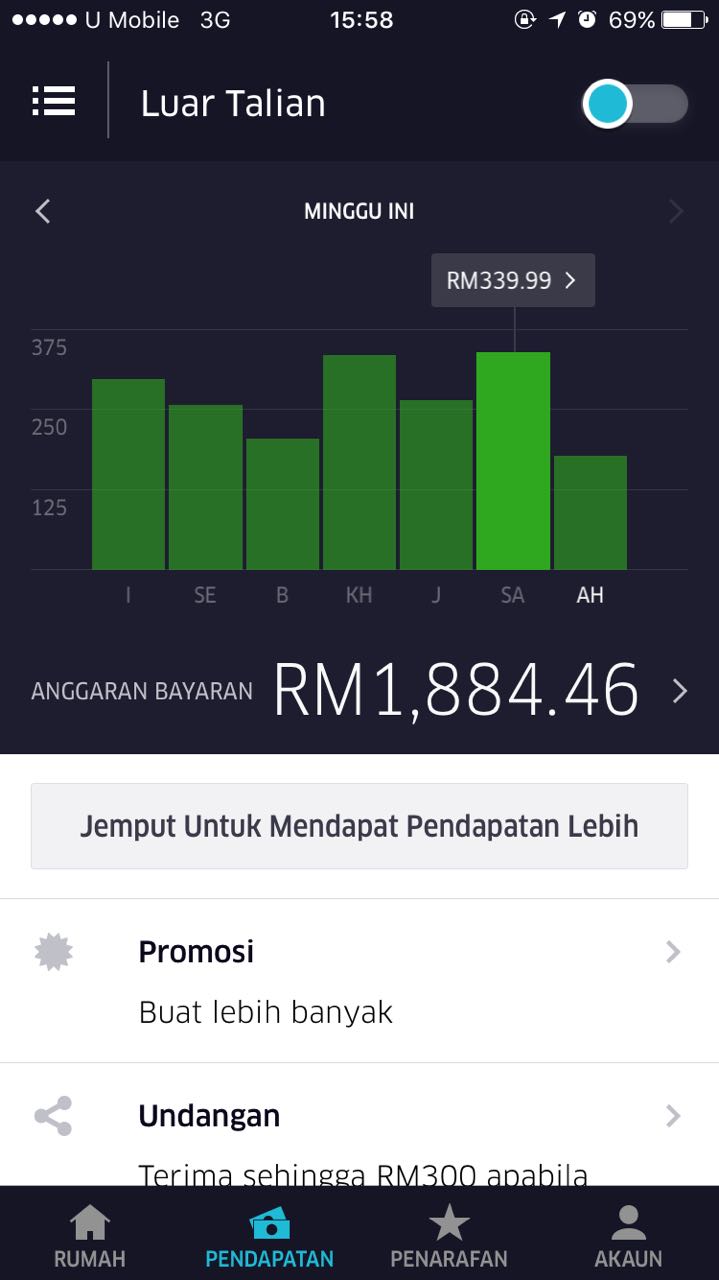The width and height of the screenshot is (719, 1280).
Task: Open the list menu icon
Action: pos(54,101)
